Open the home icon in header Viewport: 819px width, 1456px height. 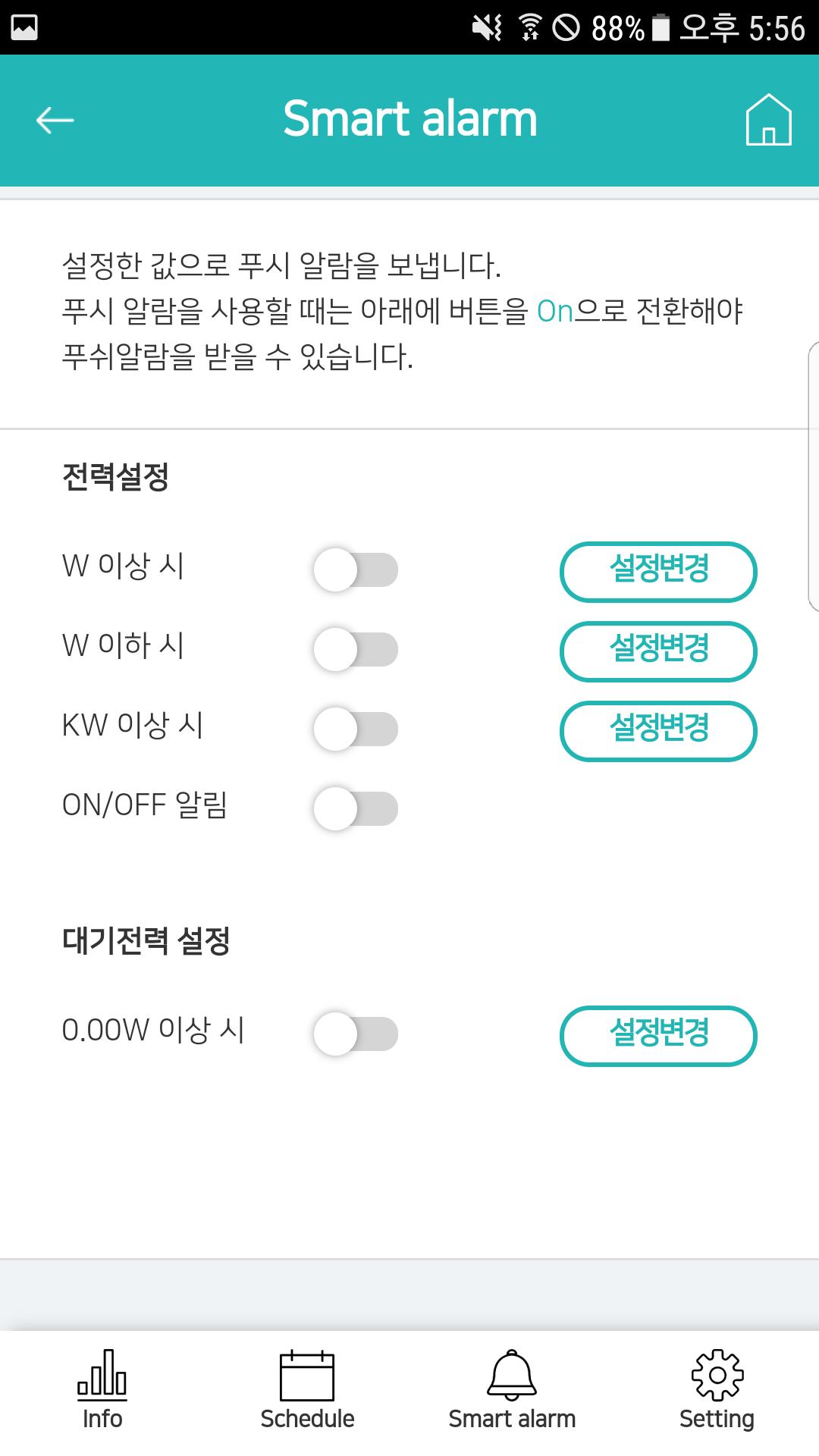(768, 119)
